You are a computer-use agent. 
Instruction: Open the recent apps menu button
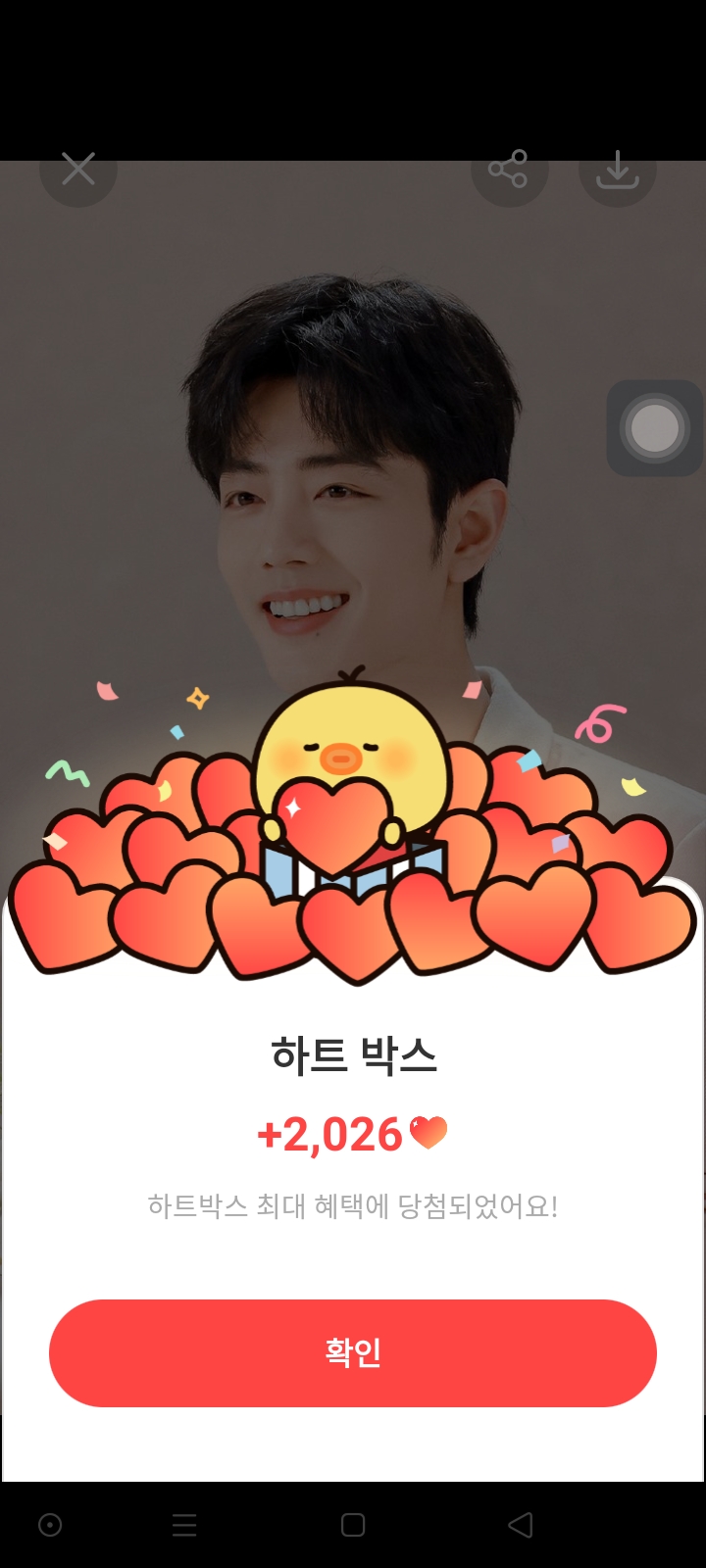tap(184, 1525)
